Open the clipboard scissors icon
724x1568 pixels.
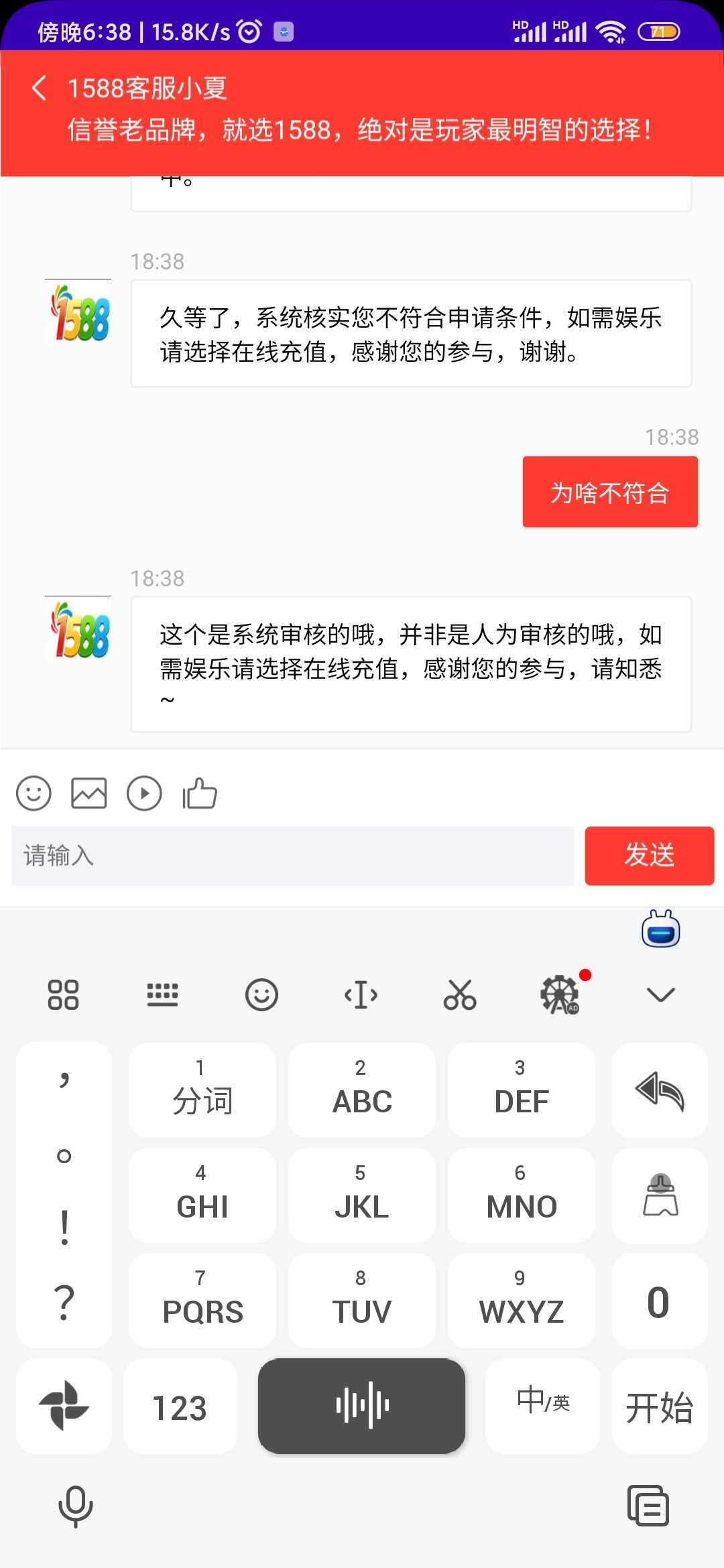pos(461,996)
